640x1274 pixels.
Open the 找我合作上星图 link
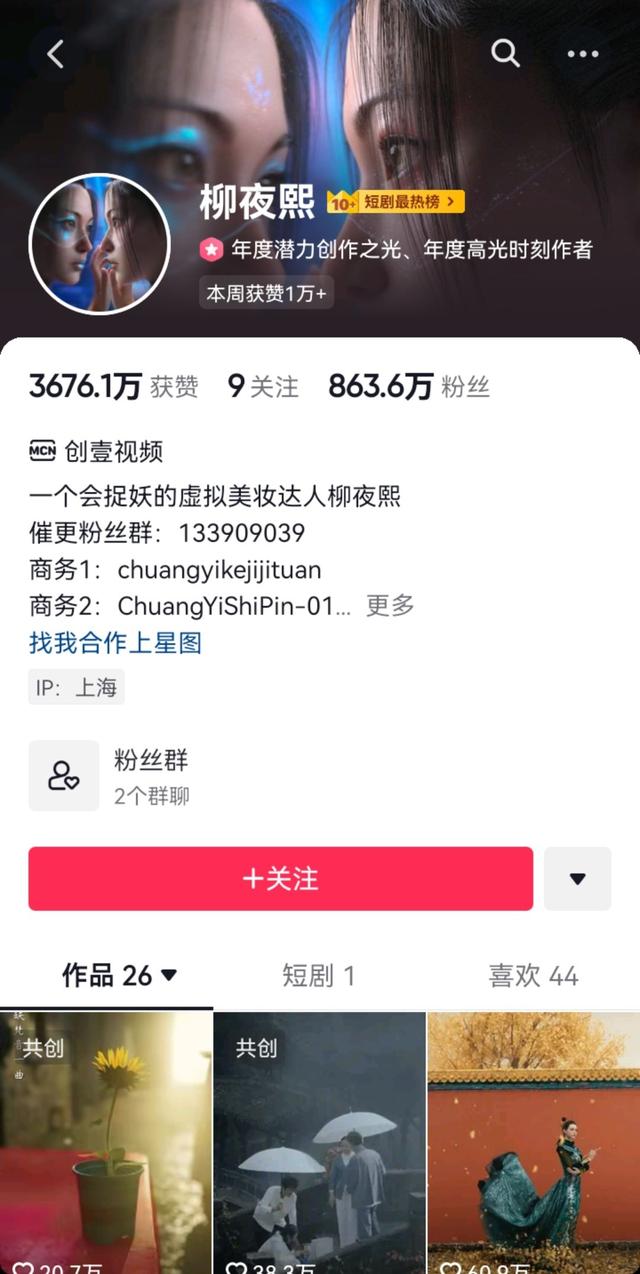tap(115, 642)
